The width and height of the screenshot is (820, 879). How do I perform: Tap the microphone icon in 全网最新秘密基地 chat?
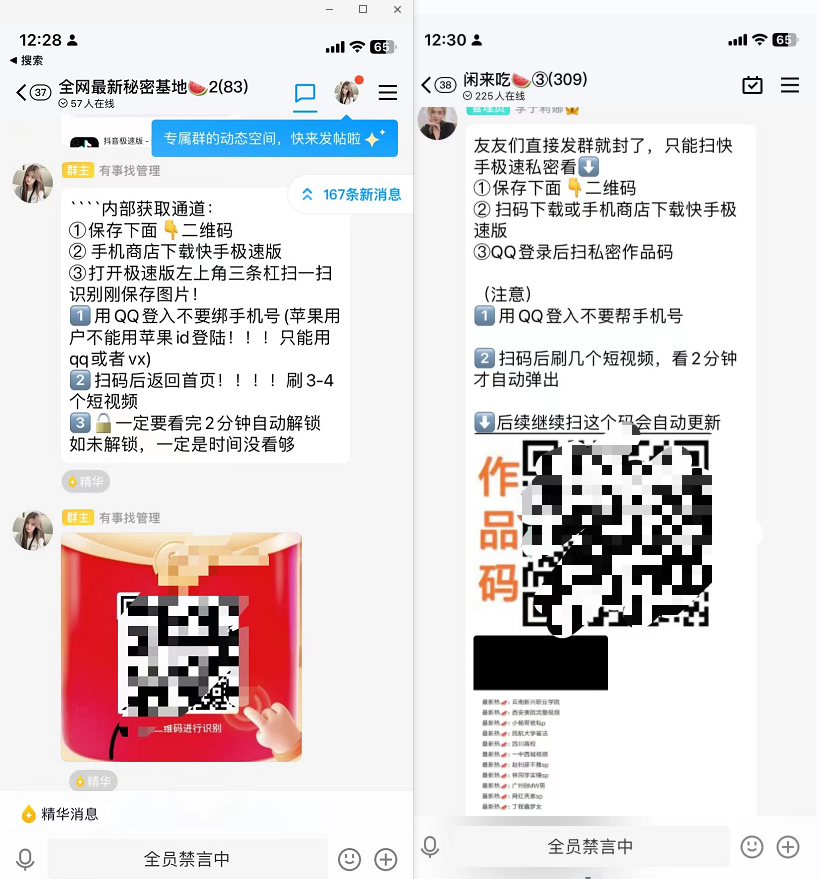pos(25,858)
